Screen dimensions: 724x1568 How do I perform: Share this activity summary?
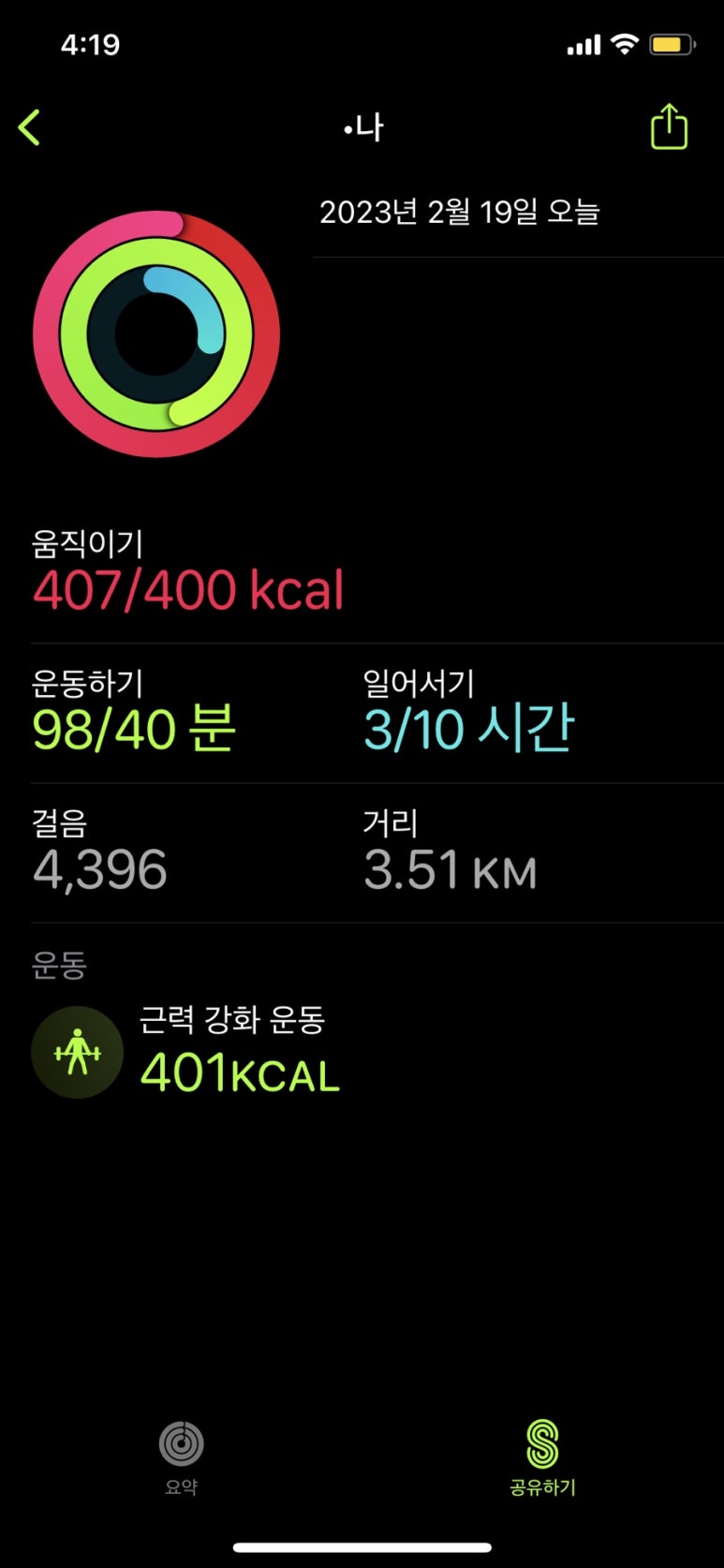[x=669, y=127]
